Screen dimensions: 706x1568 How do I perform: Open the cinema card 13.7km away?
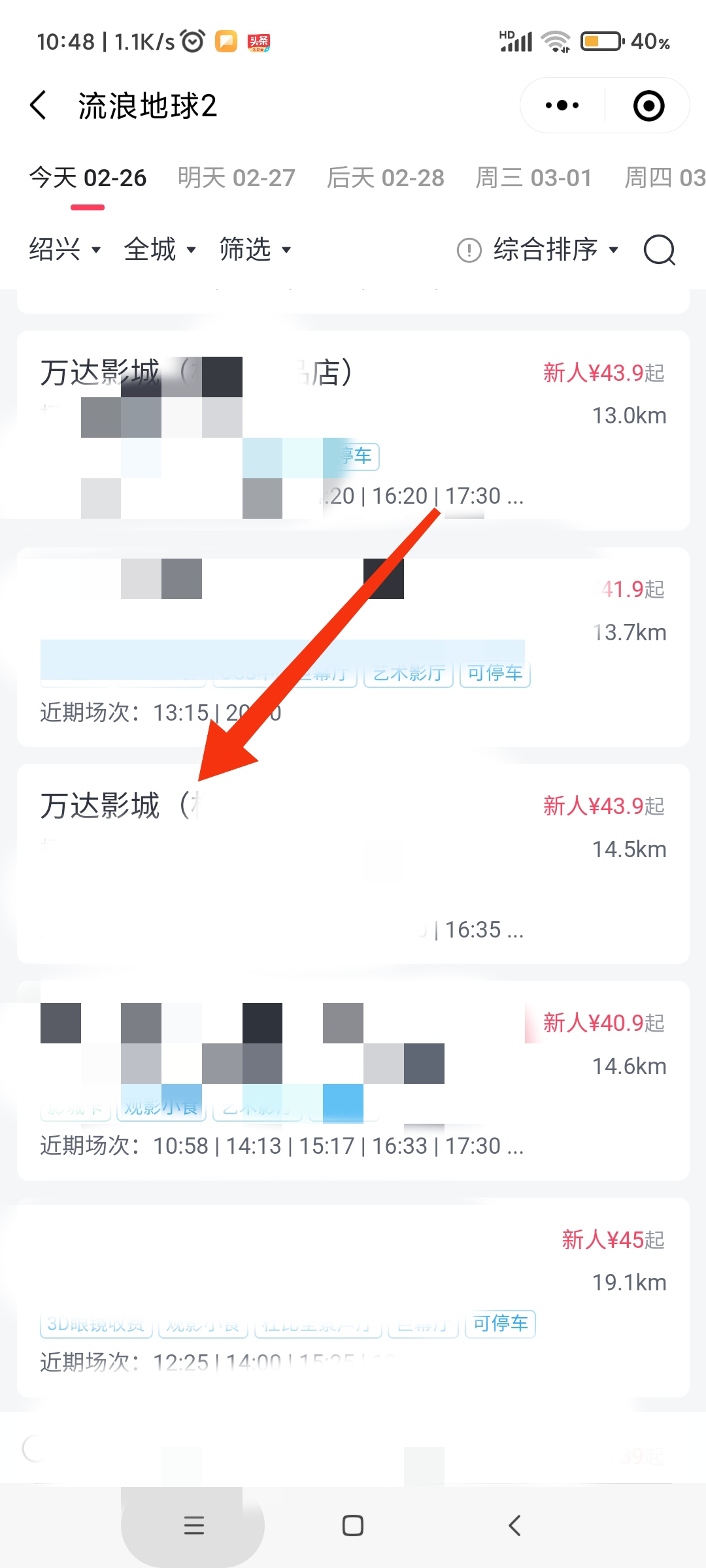point(353,647)
